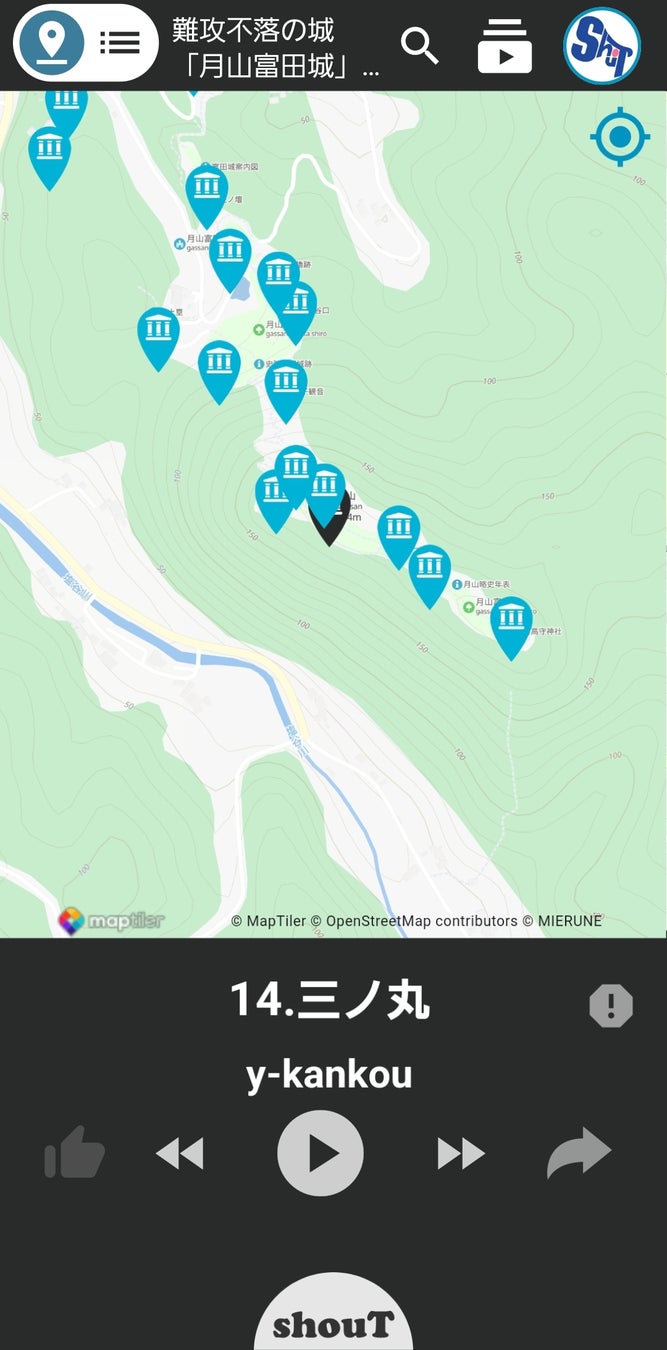Play the 三ノ丸 audio guide
667x1350 pixels.
click(x=320, y=1153)
